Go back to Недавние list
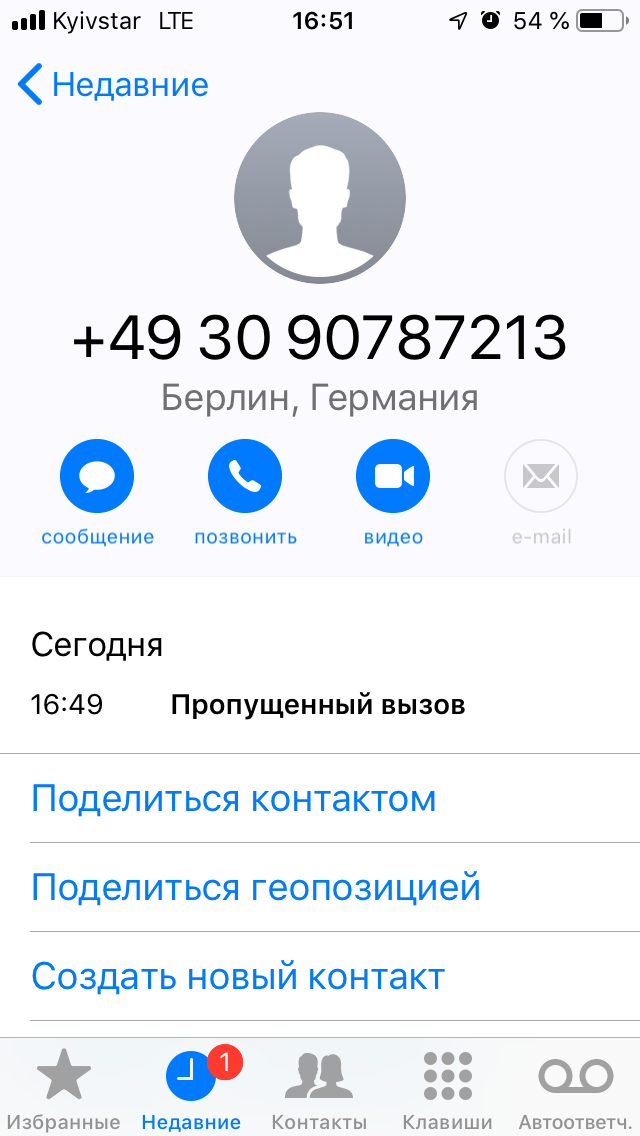Image resolution: width=640 pixels, height=1136 pixels. click(x=112, y=85)
